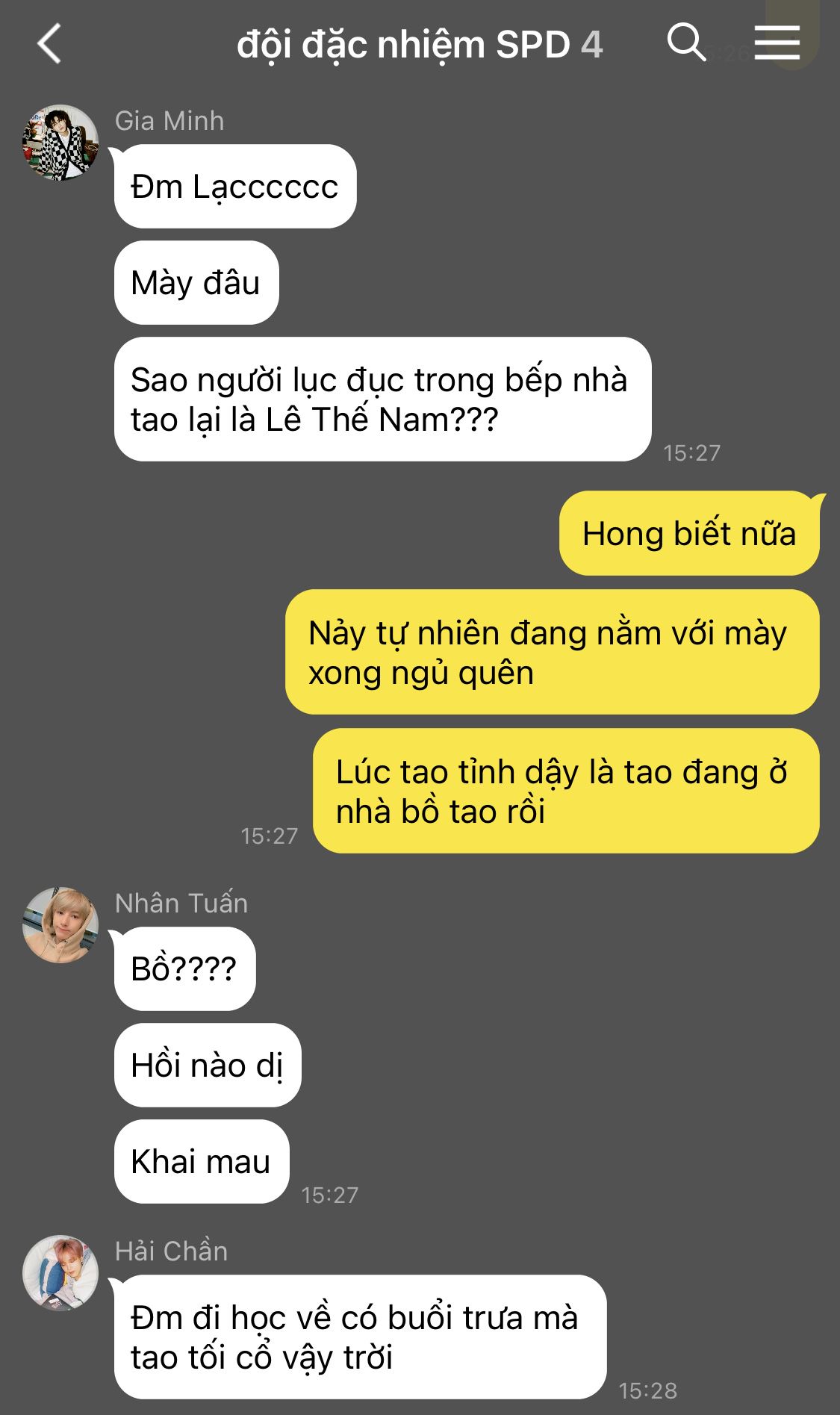Open Gia Minh's profile picture

(x=60, y=143)
